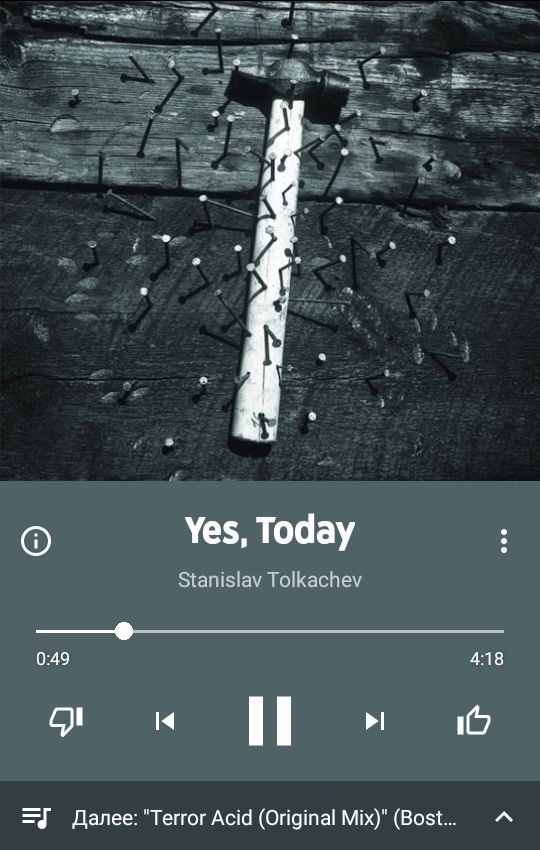Open track info for Yes, Today
The width and height of the screenshot is (540, 850).
click(x=36, y=541)
